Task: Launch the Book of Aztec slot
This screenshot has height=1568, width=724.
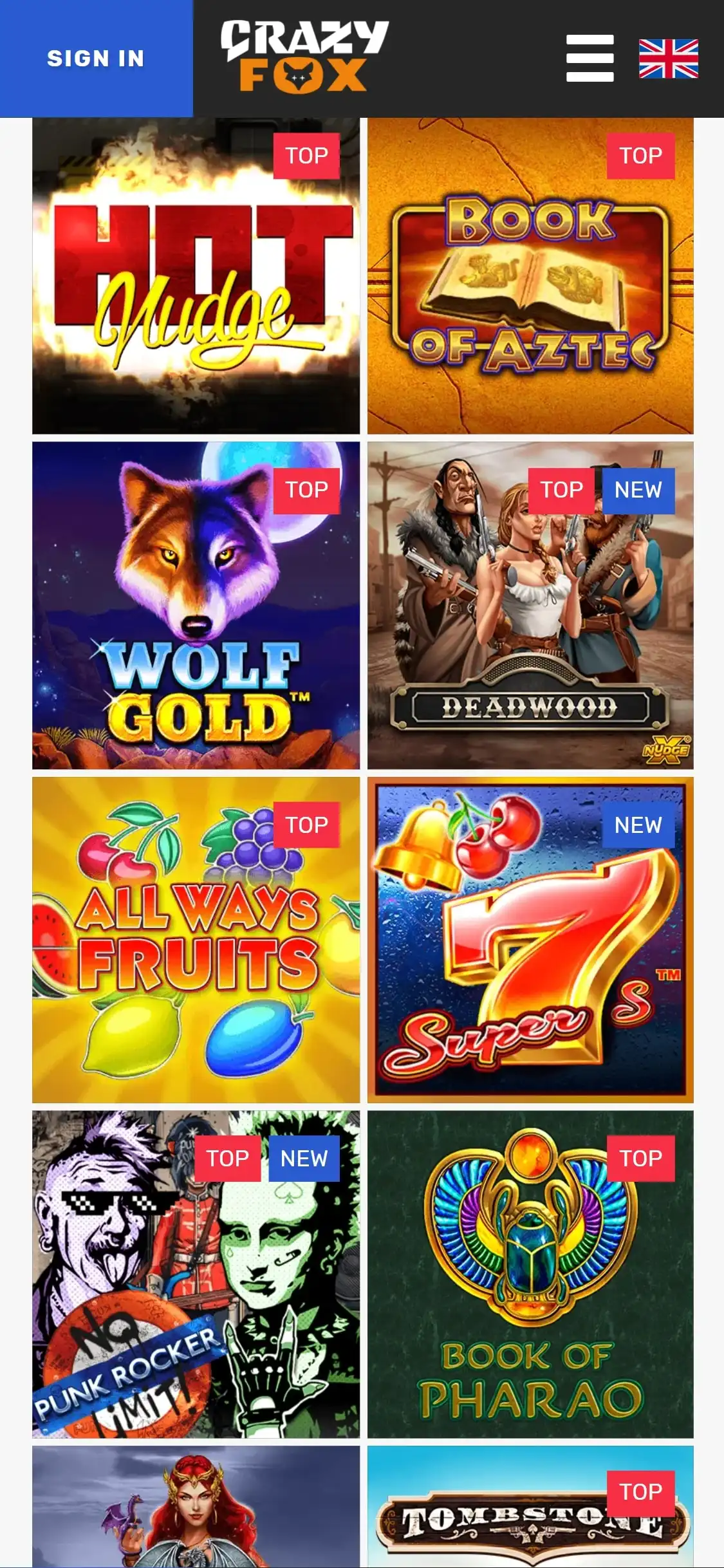Action: (x=530, y=277)
